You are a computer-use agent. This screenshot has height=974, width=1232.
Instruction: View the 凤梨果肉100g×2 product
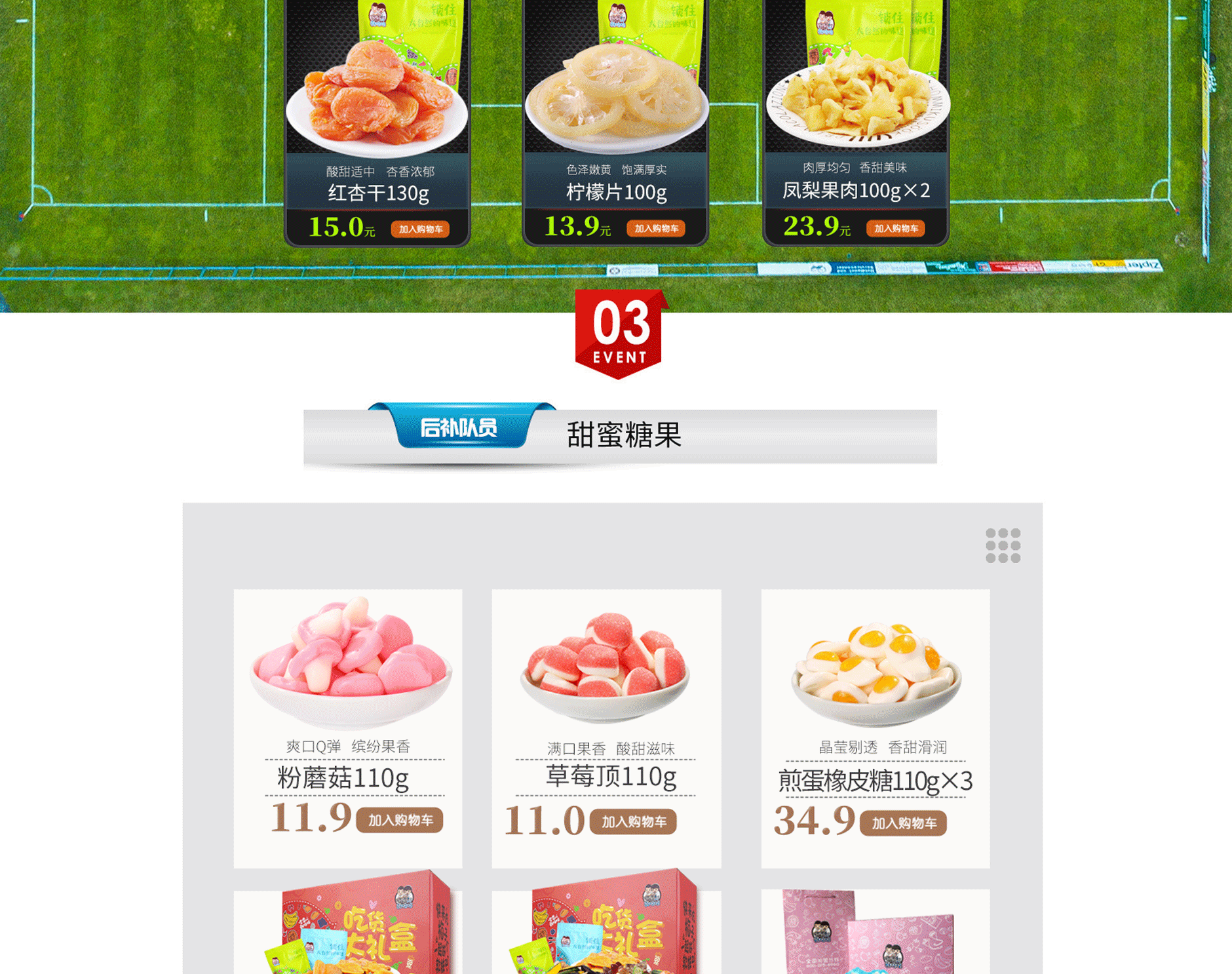[856, 98]
